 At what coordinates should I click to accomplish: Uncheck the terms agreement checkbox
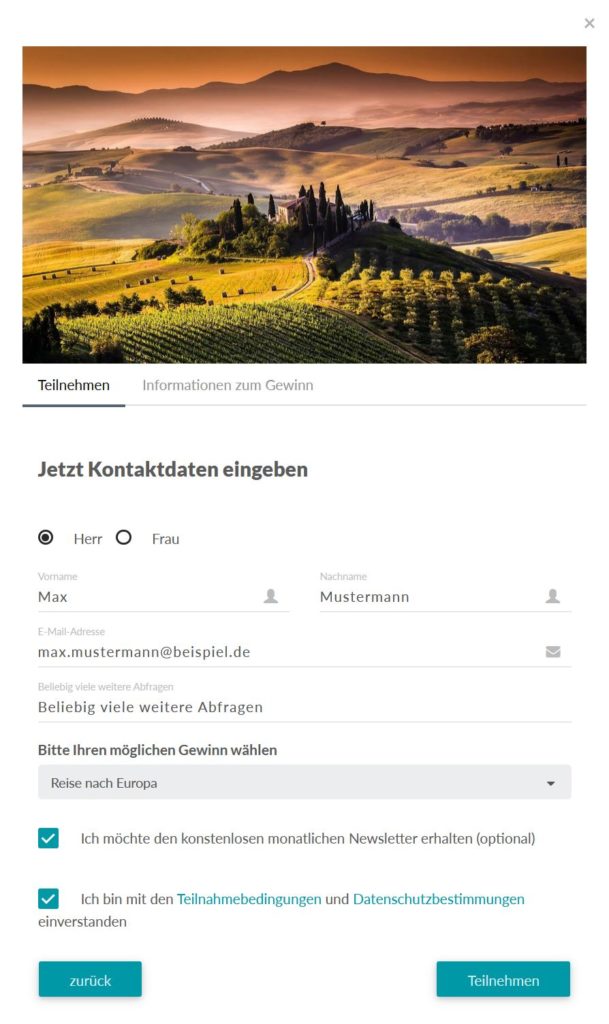click(48, 899)
